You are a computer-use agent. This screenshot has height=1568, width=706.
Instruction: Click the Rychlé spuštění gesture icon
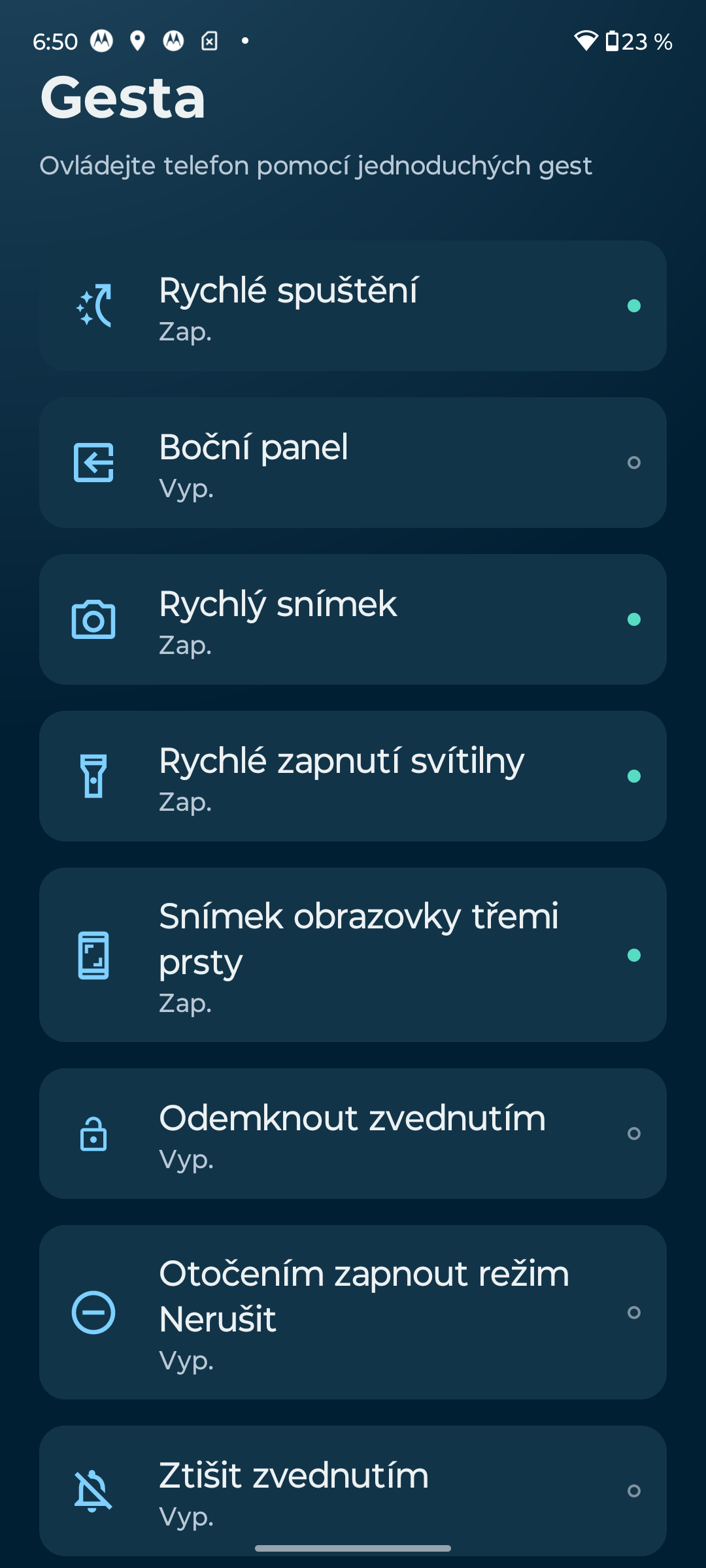point(95,304)
